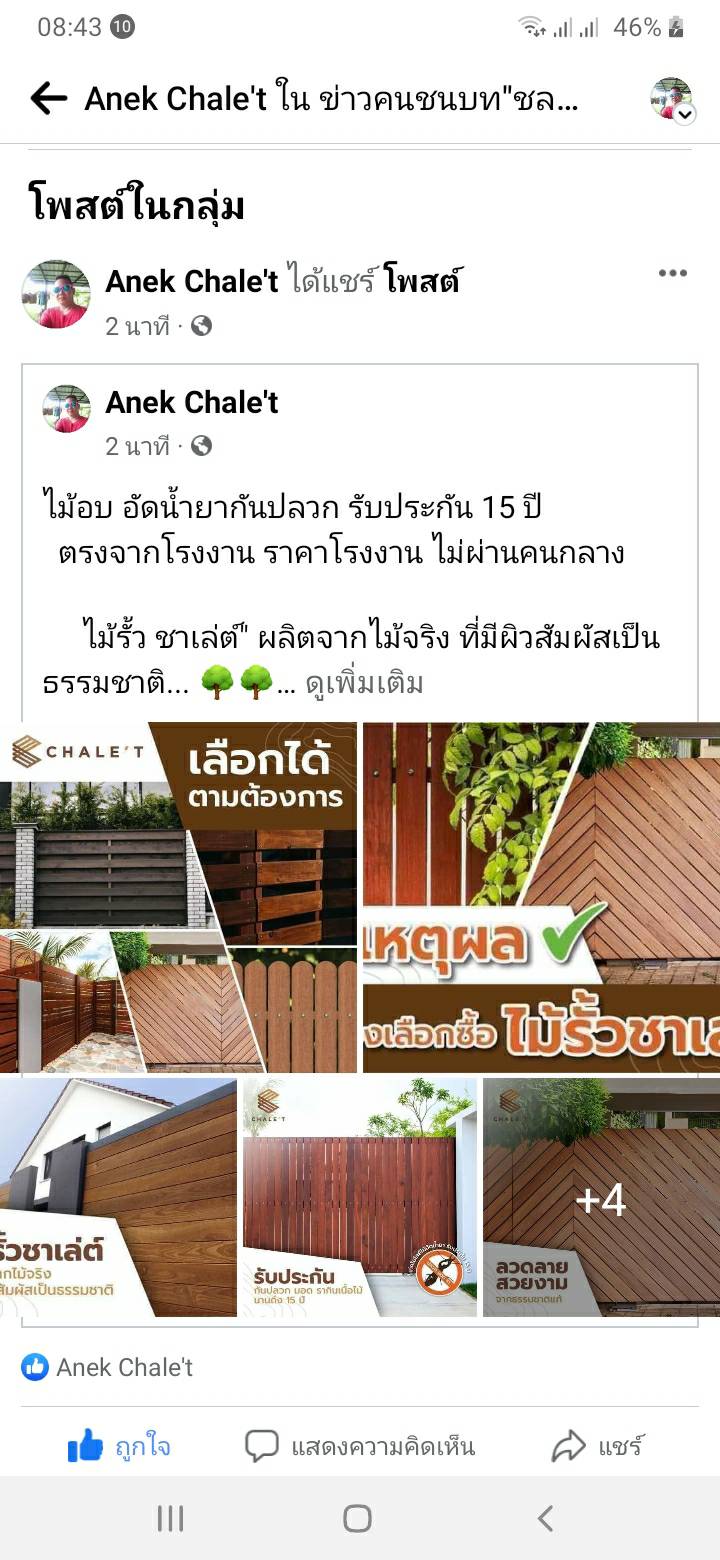Open the เลือกได้ตามต้องการ fence collage image
This screenshot has width=720, height=1560.
pos(178,897)
